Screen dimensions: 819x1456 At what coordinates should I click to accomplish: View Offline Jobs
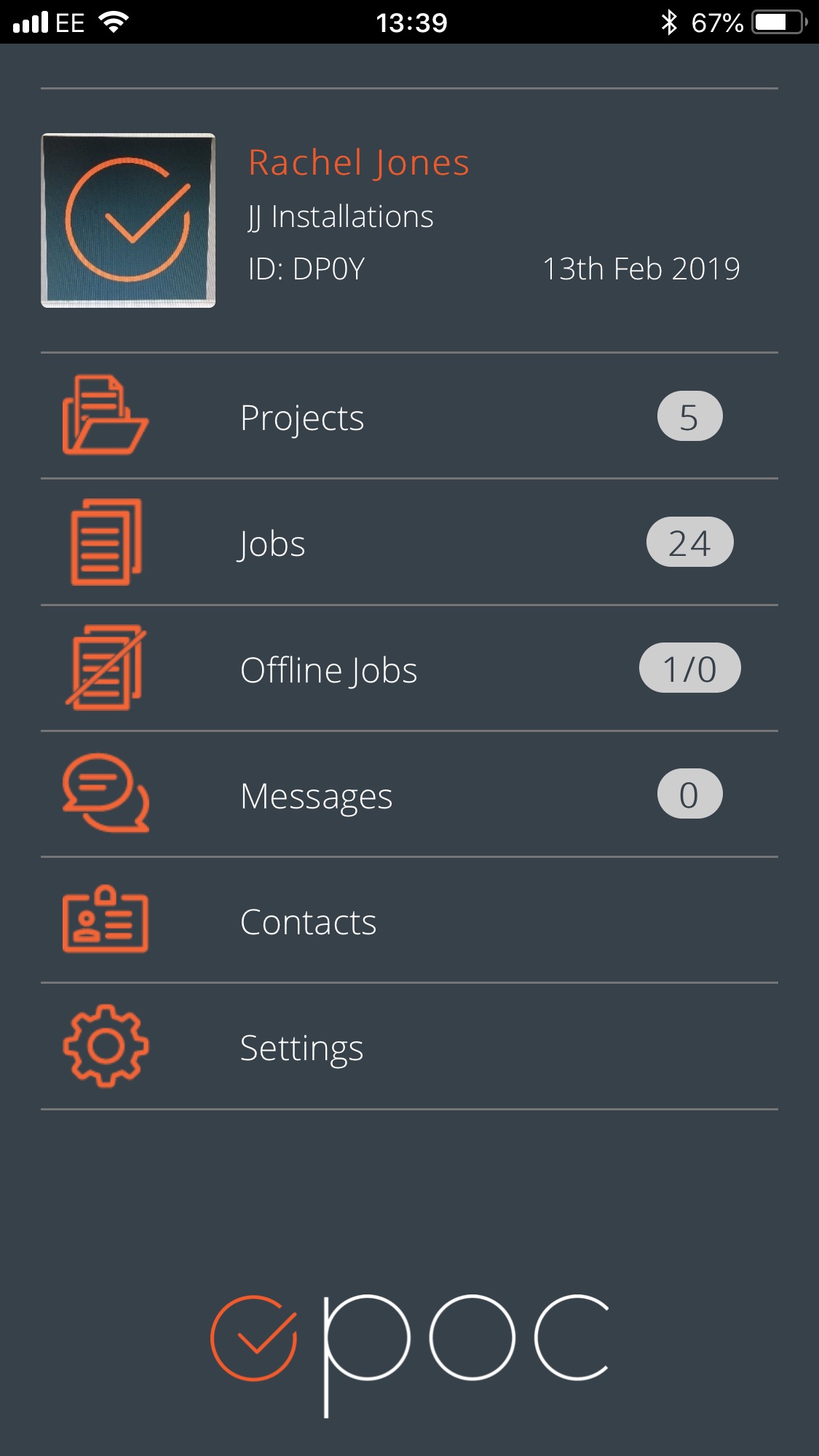pyautogui.click(x=328, y=669)
